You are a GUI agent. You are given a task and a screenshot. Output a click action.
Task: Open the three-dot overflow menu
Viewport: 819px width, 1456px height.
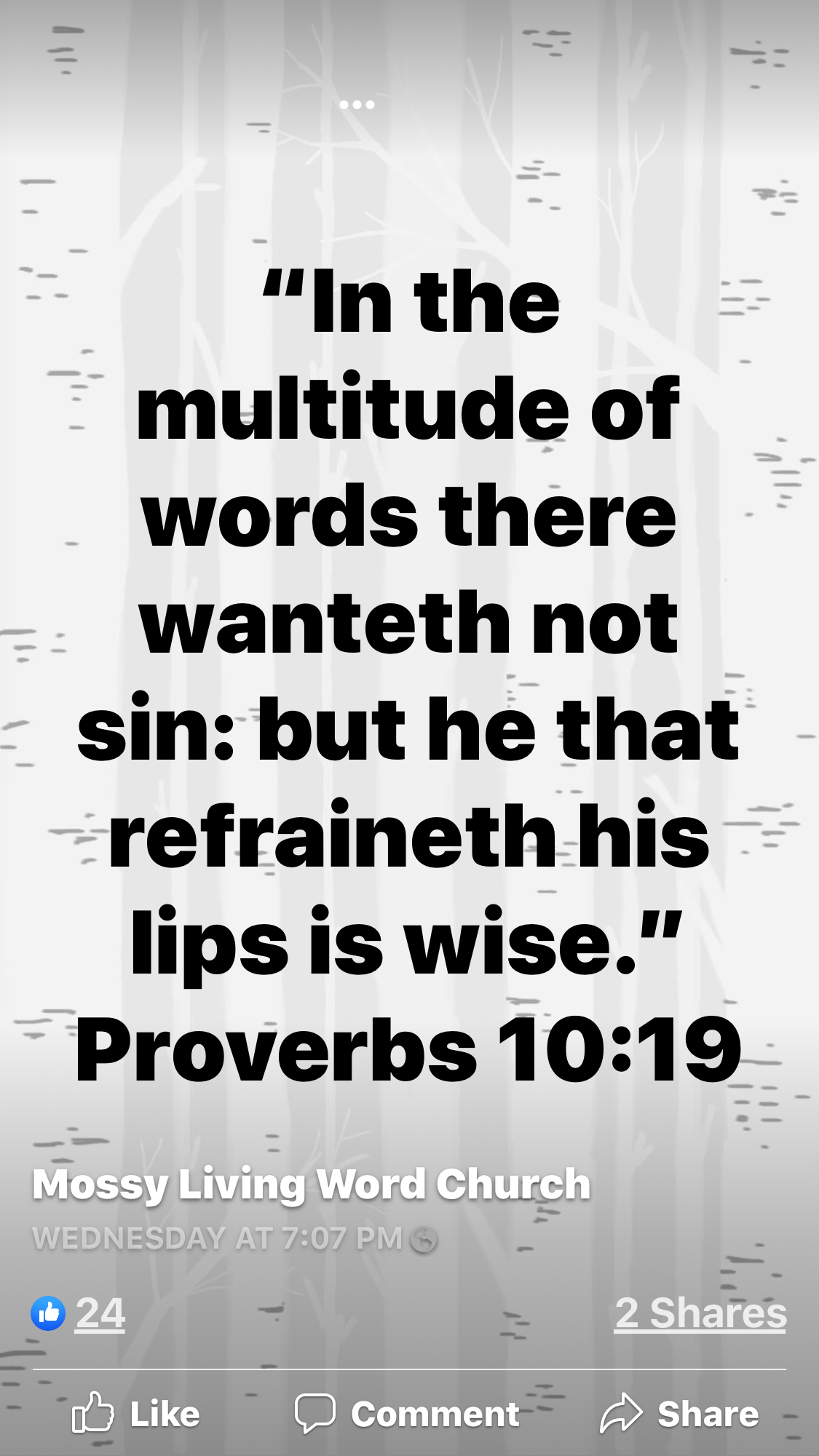click(x=357, y=105)
